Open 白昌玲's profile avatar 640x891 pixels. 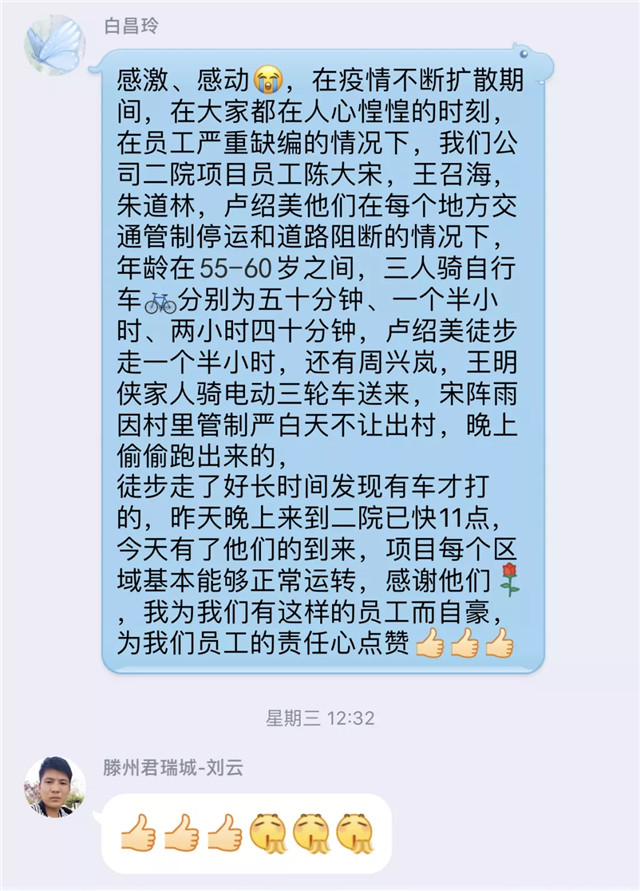pyautogui.click(x=54, y=46)
